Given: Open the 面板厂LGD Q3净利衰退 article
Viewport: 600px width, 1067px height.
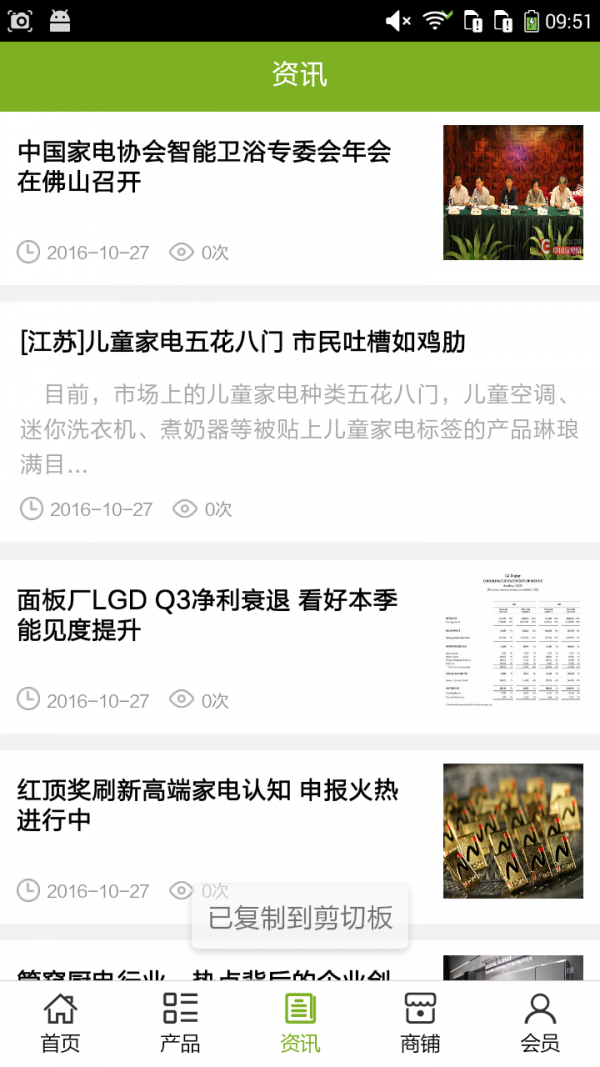Looking at the screenshot, I should [x=208, y=615].
